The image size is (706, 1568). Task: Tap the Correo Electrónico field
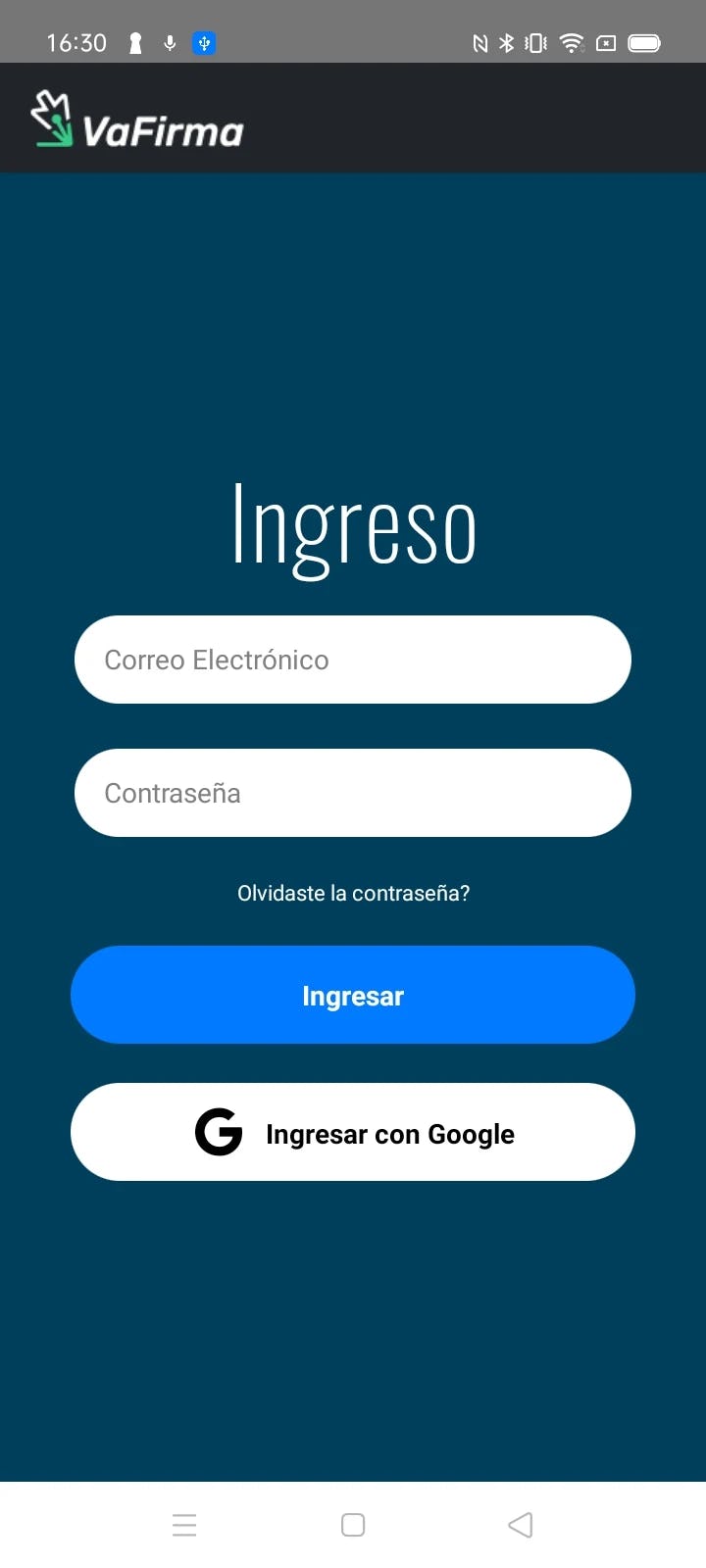click(353, 660)
